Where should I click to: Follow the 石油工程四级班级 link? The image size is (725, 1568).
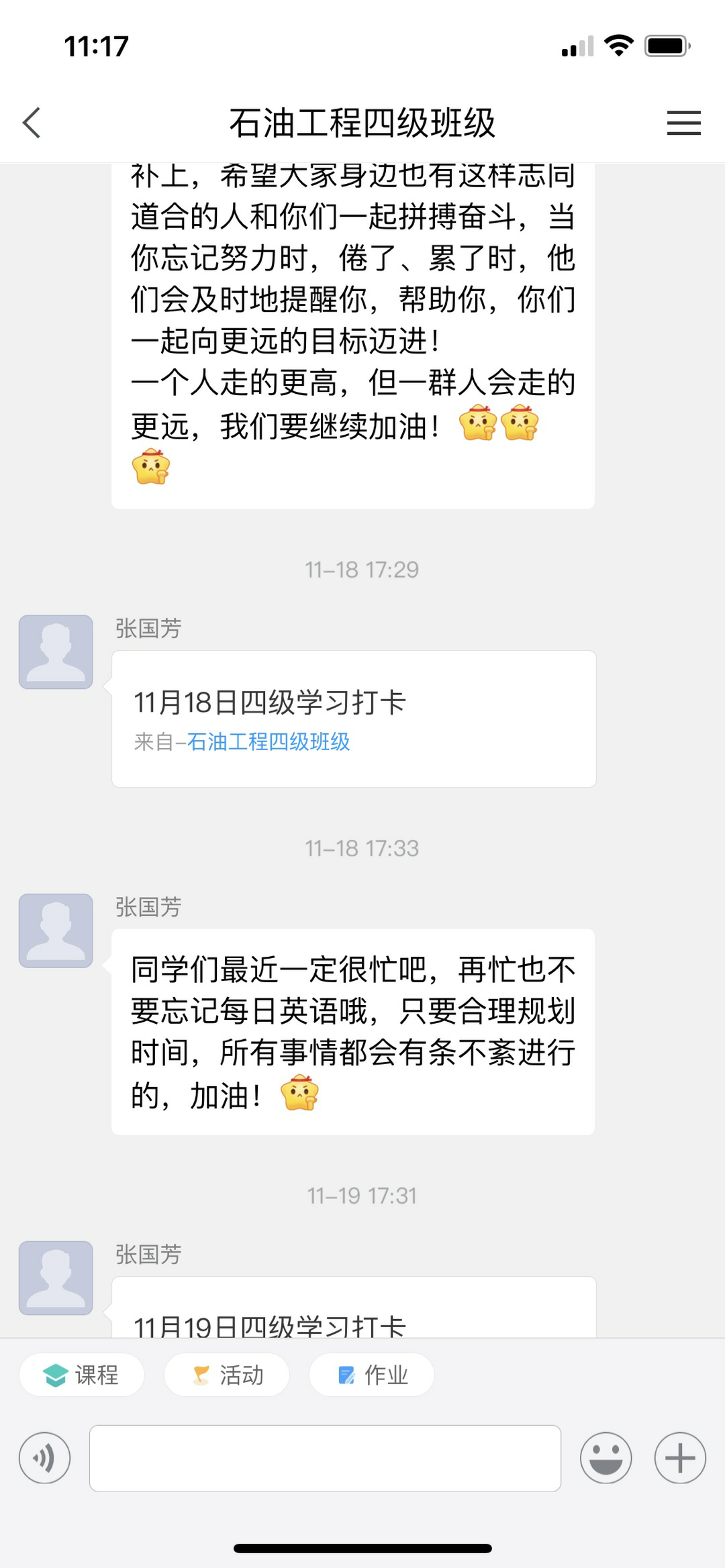[x=269, y=742]
